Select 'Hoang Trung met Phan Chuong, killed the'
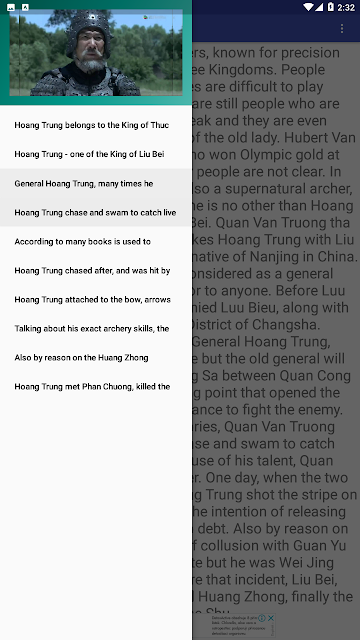 [96, 386]
